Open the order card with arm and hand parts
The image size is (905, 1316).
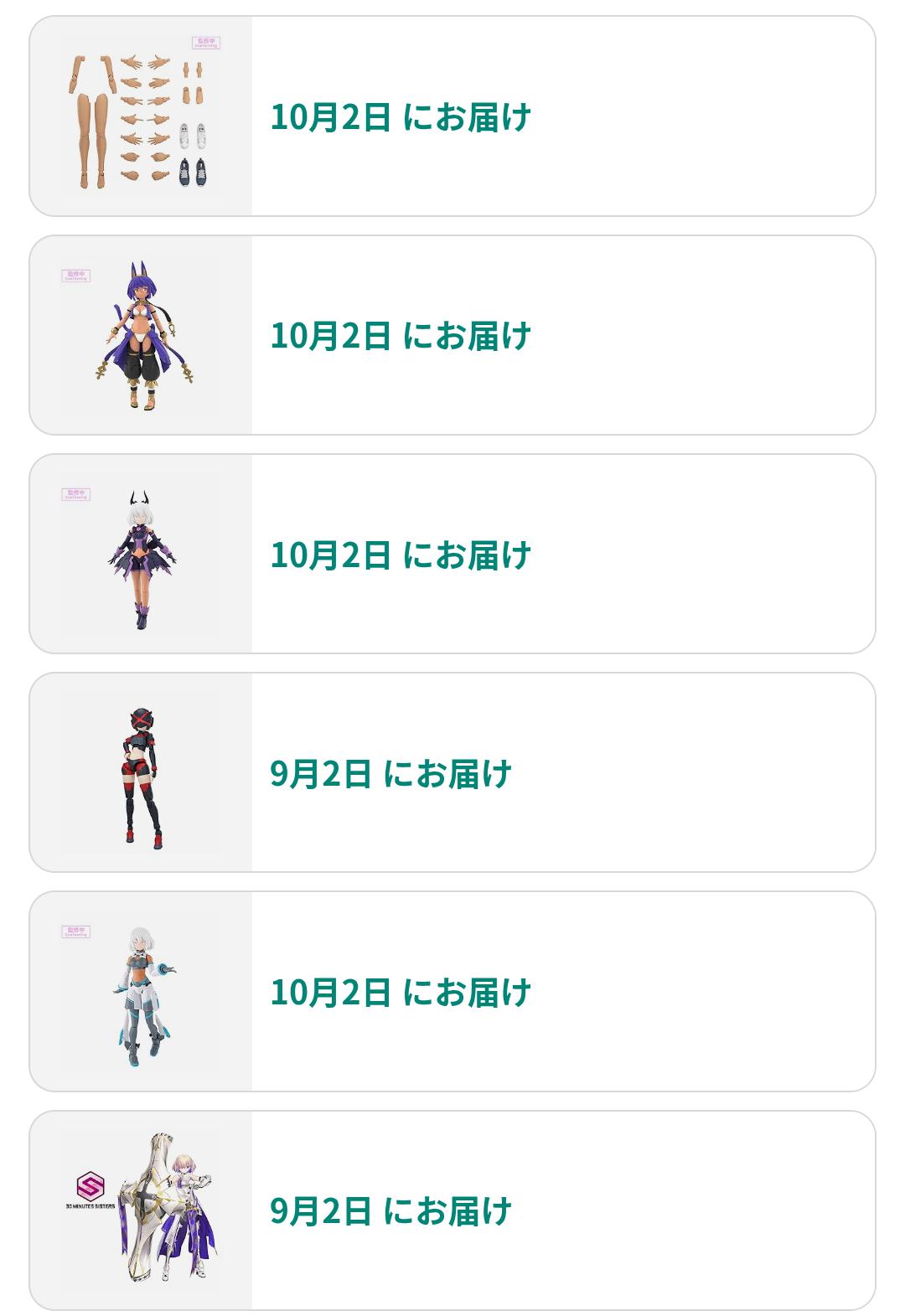pos(452,116)
